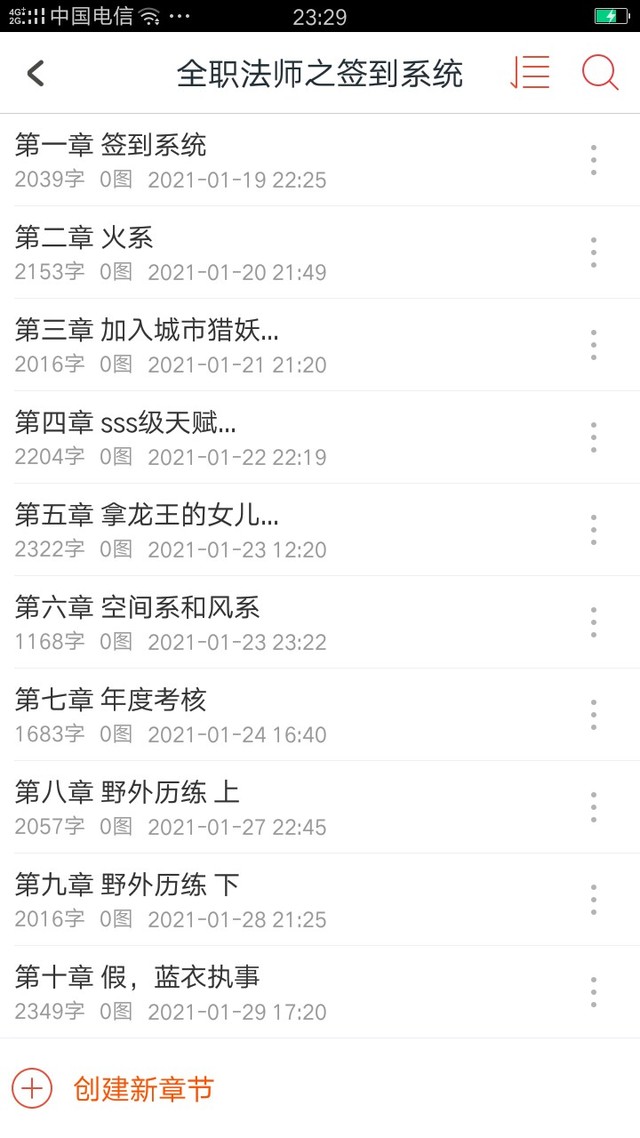Image resolution: width=640 pixels, height=1138 pixels.
Task: Open more options for 第三章 chapter
Action: [x=593, y=345]
